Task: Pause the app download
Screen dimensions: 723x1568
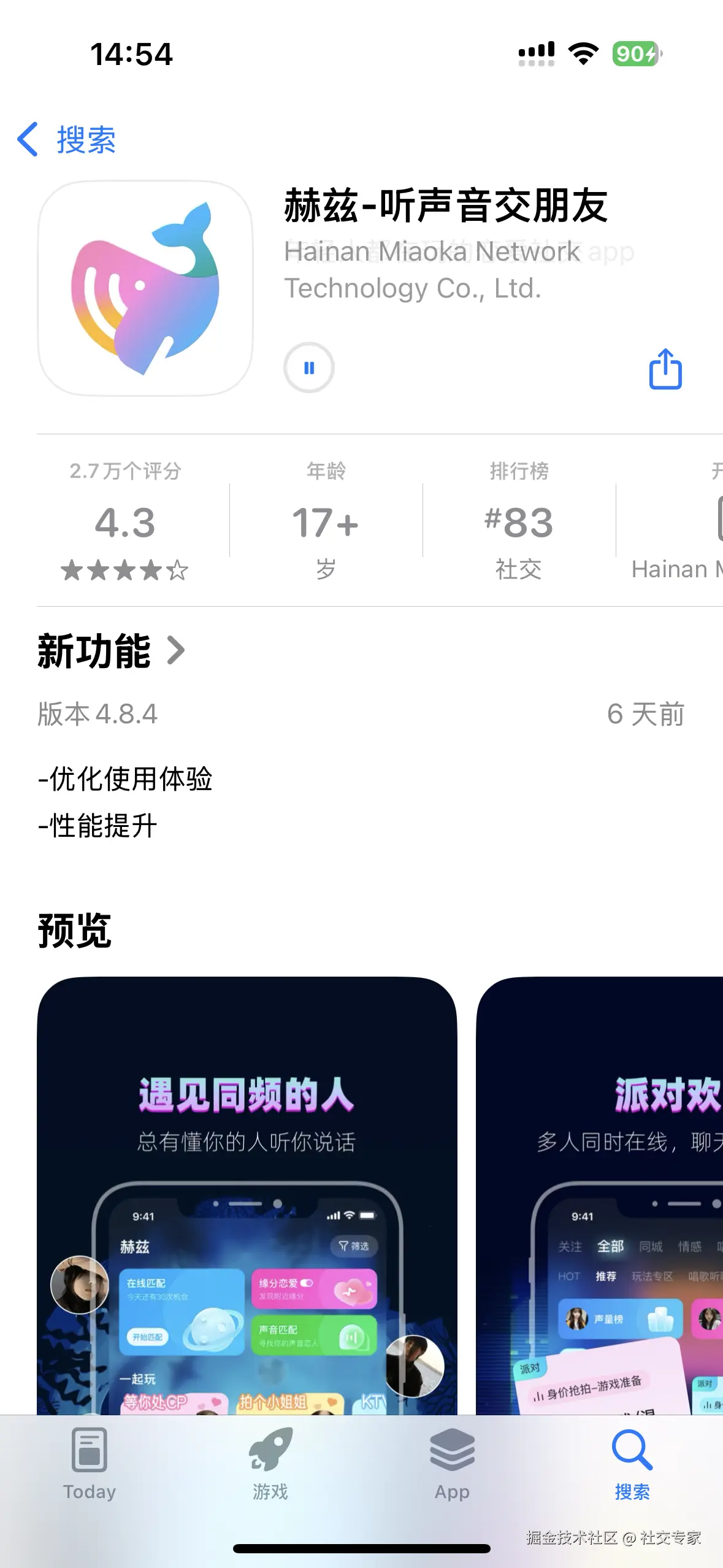Action: pyautogui.click(x=309, y=368)
